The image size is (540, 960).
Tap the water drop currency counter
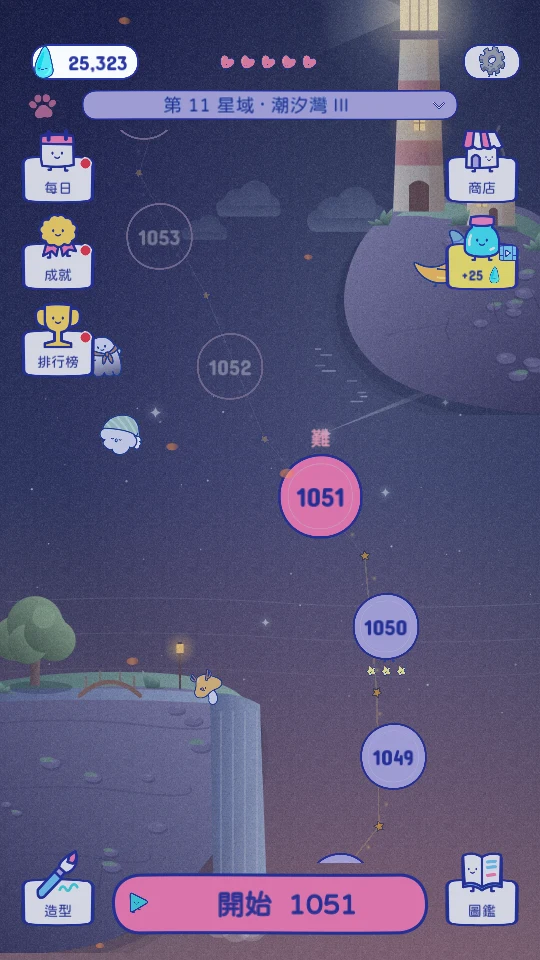pos(85,62)
